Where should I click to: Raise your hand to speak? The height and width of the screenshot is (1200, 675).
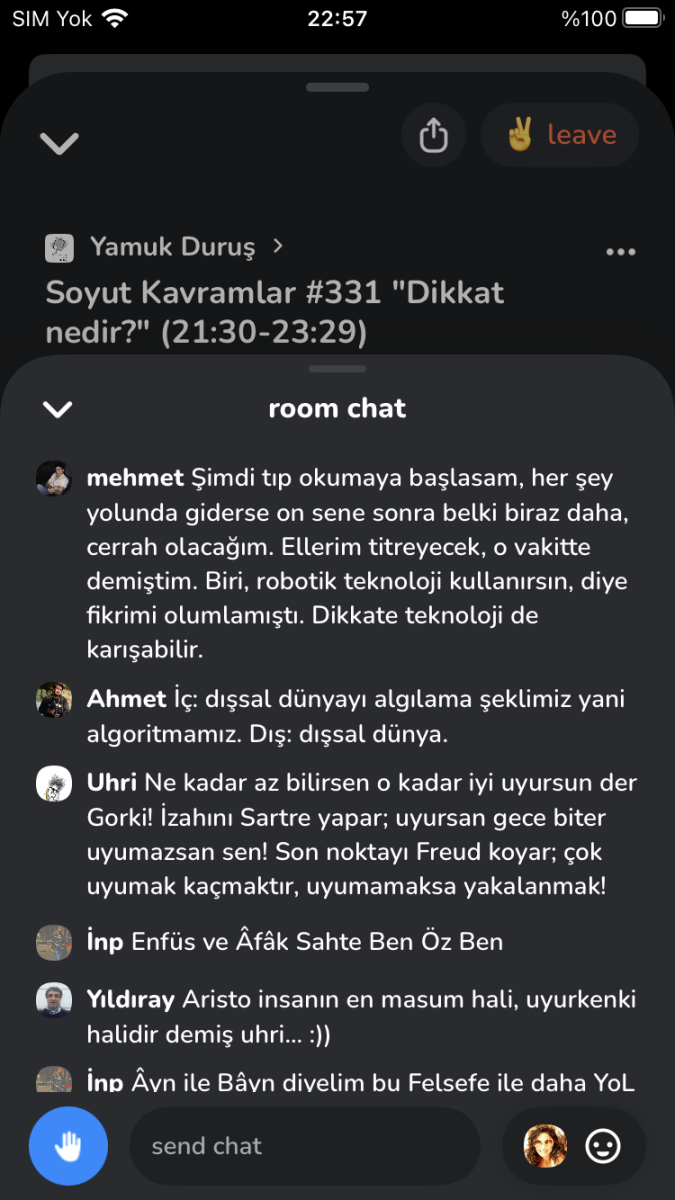[68, 1146]
